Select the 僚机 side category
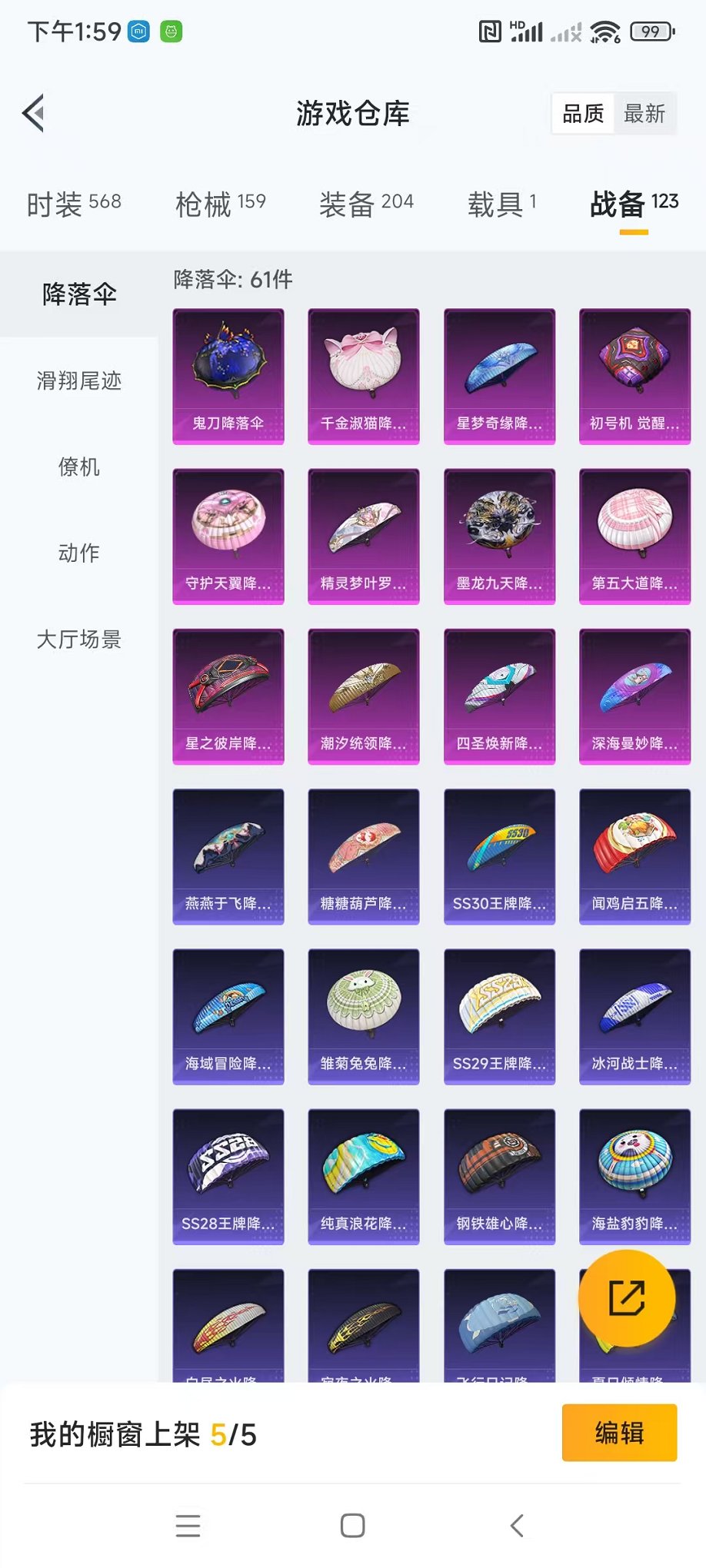706x1568 pixels. tap(78, 467)
